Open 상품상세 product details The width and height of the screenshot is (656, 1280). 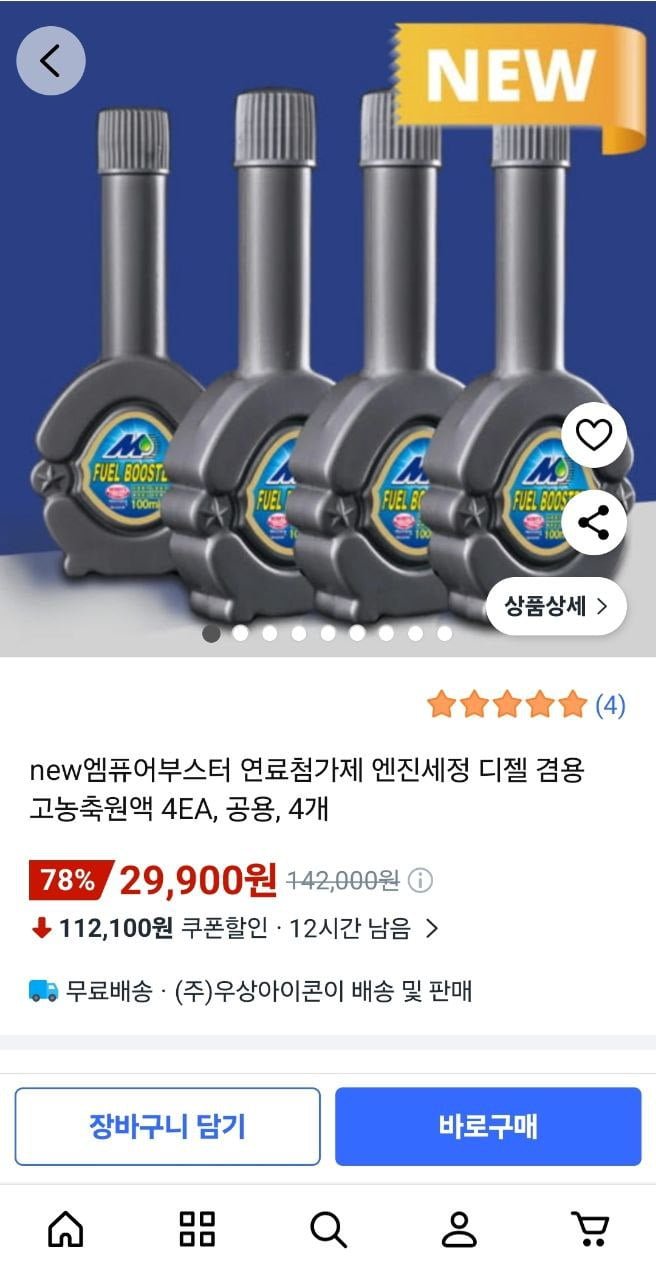click(x=556, y=606)
